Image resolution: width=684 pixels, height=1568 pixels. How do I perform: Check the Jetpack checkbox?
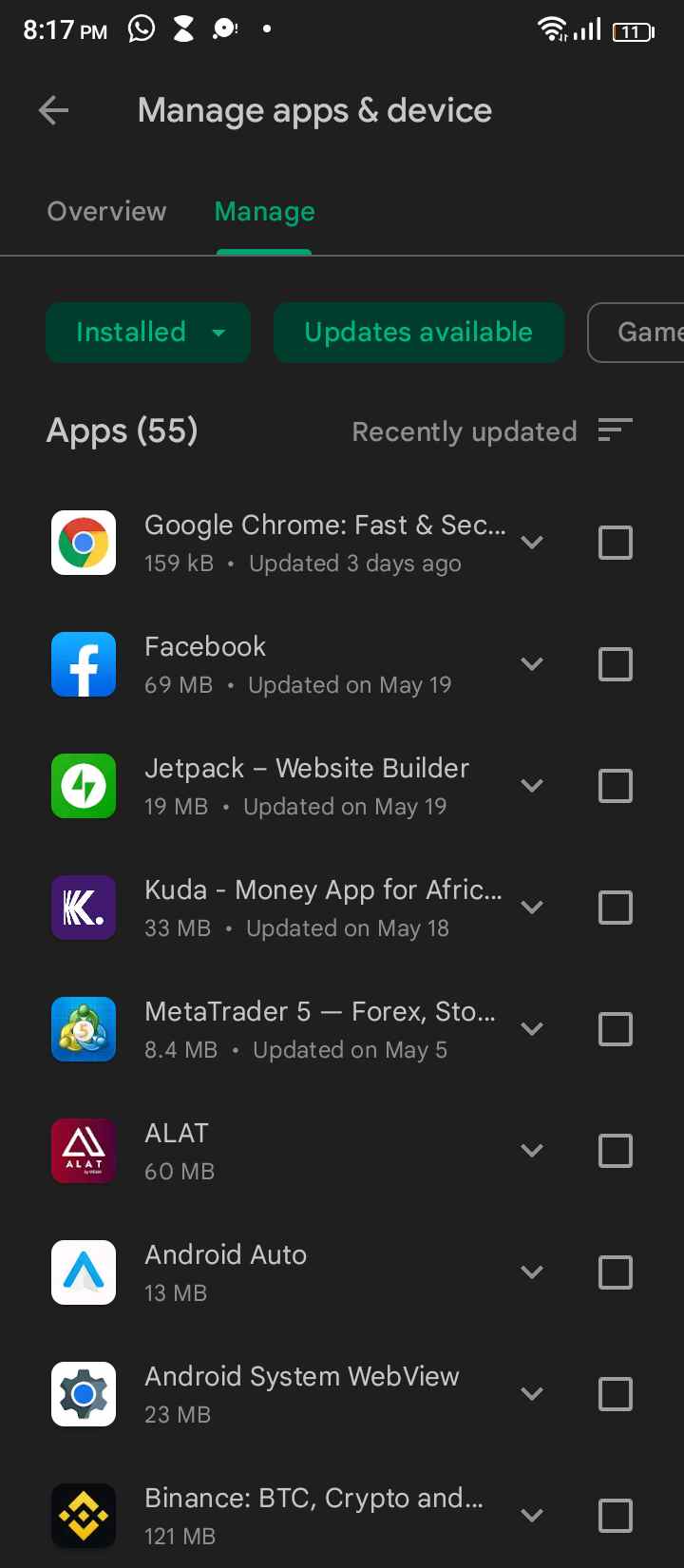tap(616, 787)
